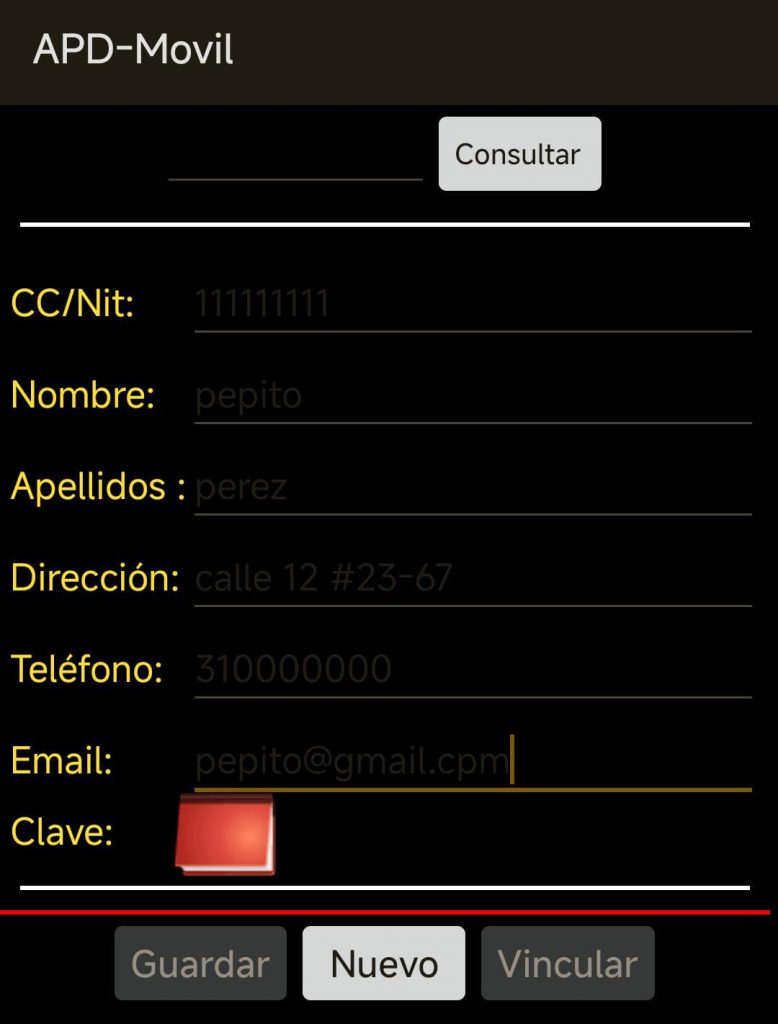Start a new record with Nuevo
The height and width of the screenshot is (1024, 778).
coord(384,964)
